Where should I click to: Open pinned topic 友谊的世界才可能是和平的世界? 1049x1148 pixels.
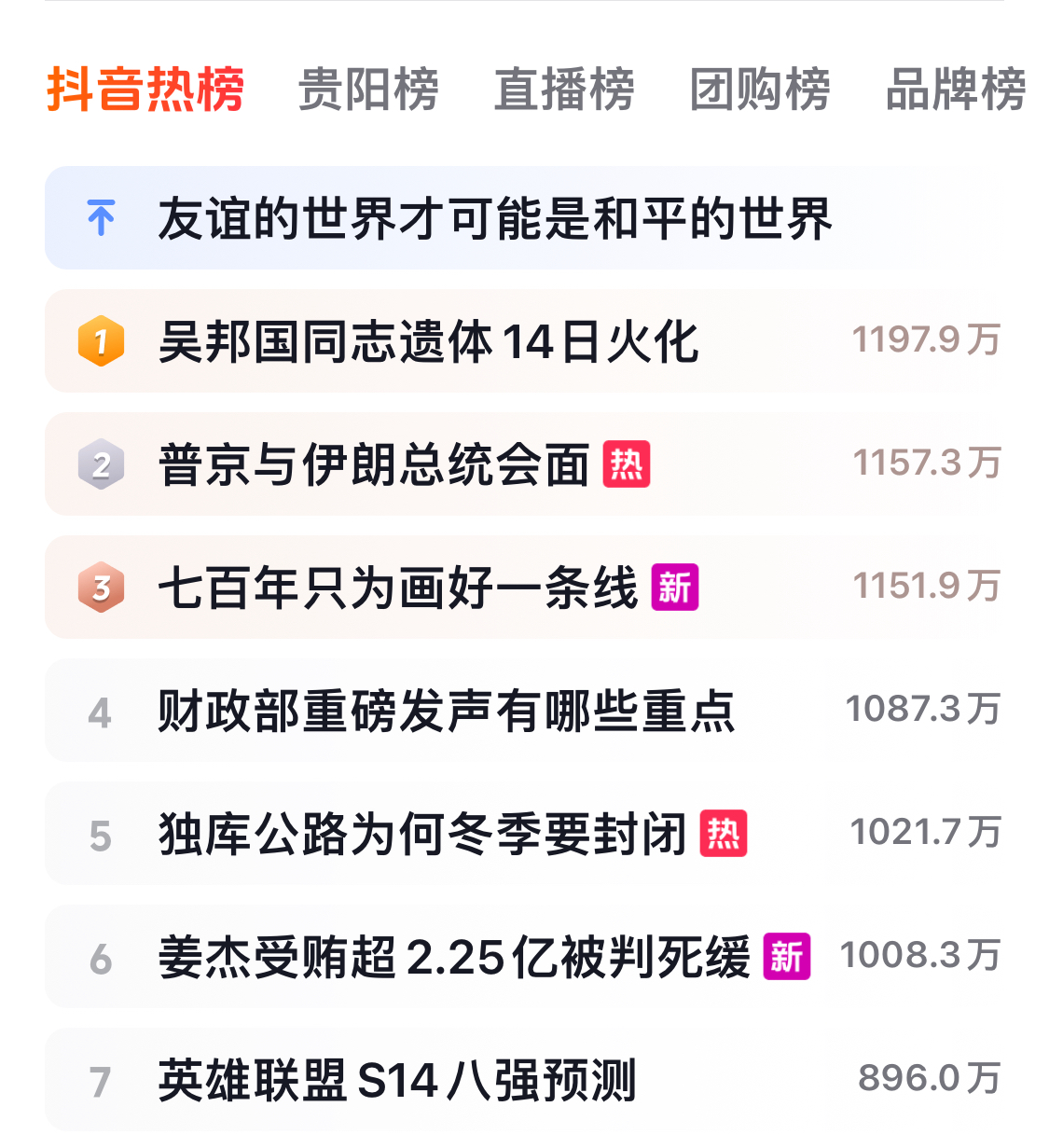tap(524, 218)
